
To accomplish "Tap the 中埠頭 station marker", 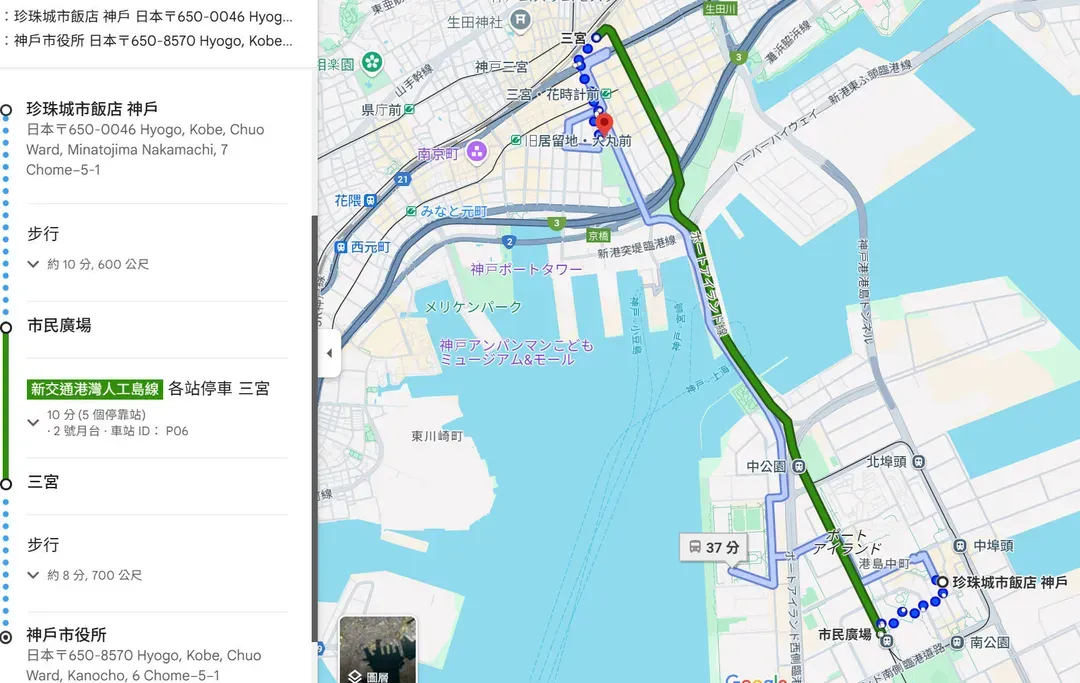I will pyautogui.click(x=959, y=546).
